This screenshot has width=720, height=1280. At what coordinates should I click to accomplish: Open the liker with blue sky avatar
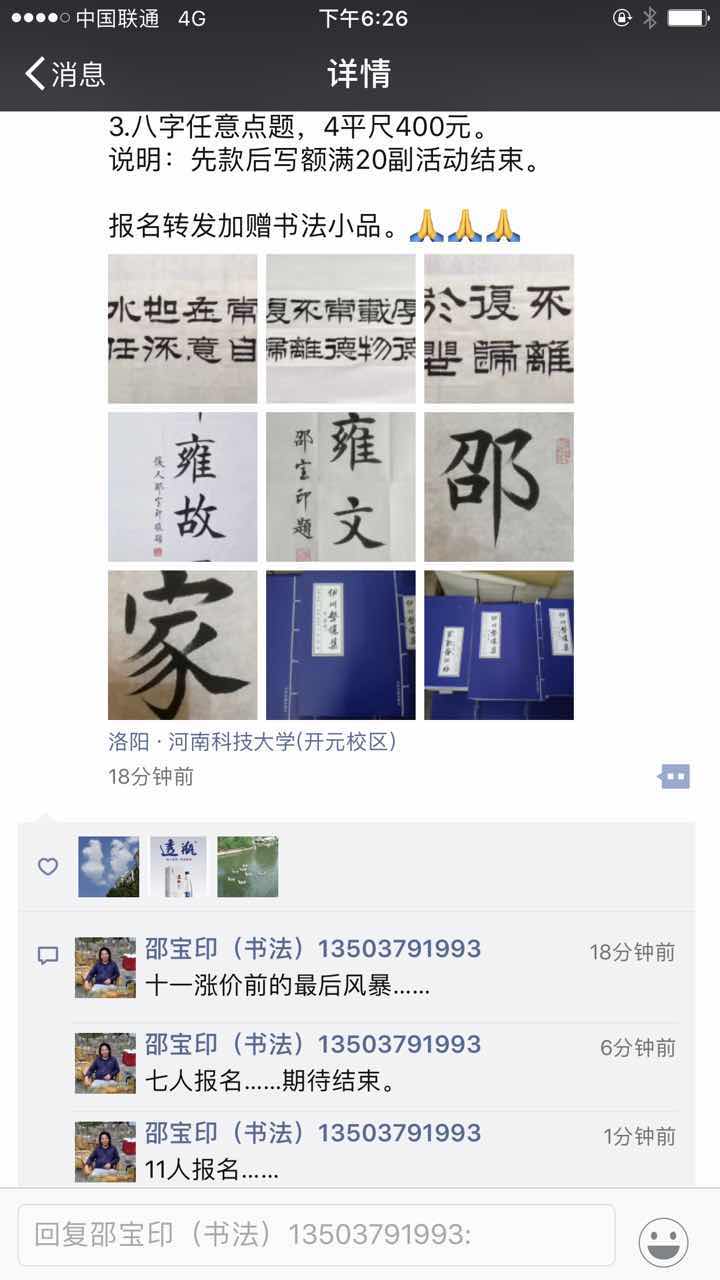109,866
